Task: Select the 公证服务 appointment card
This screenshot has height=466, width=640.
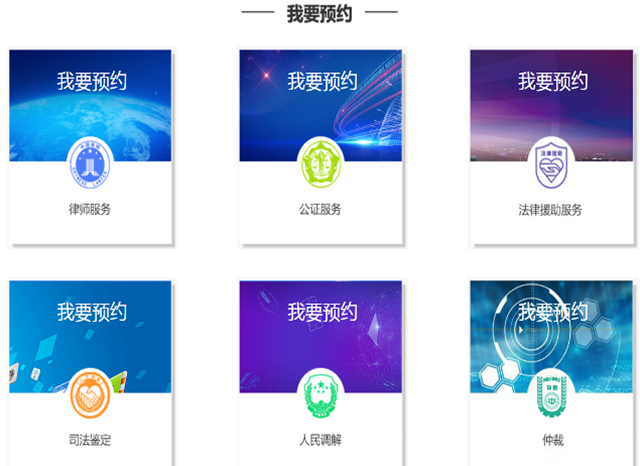Action: tap(320, 146)
